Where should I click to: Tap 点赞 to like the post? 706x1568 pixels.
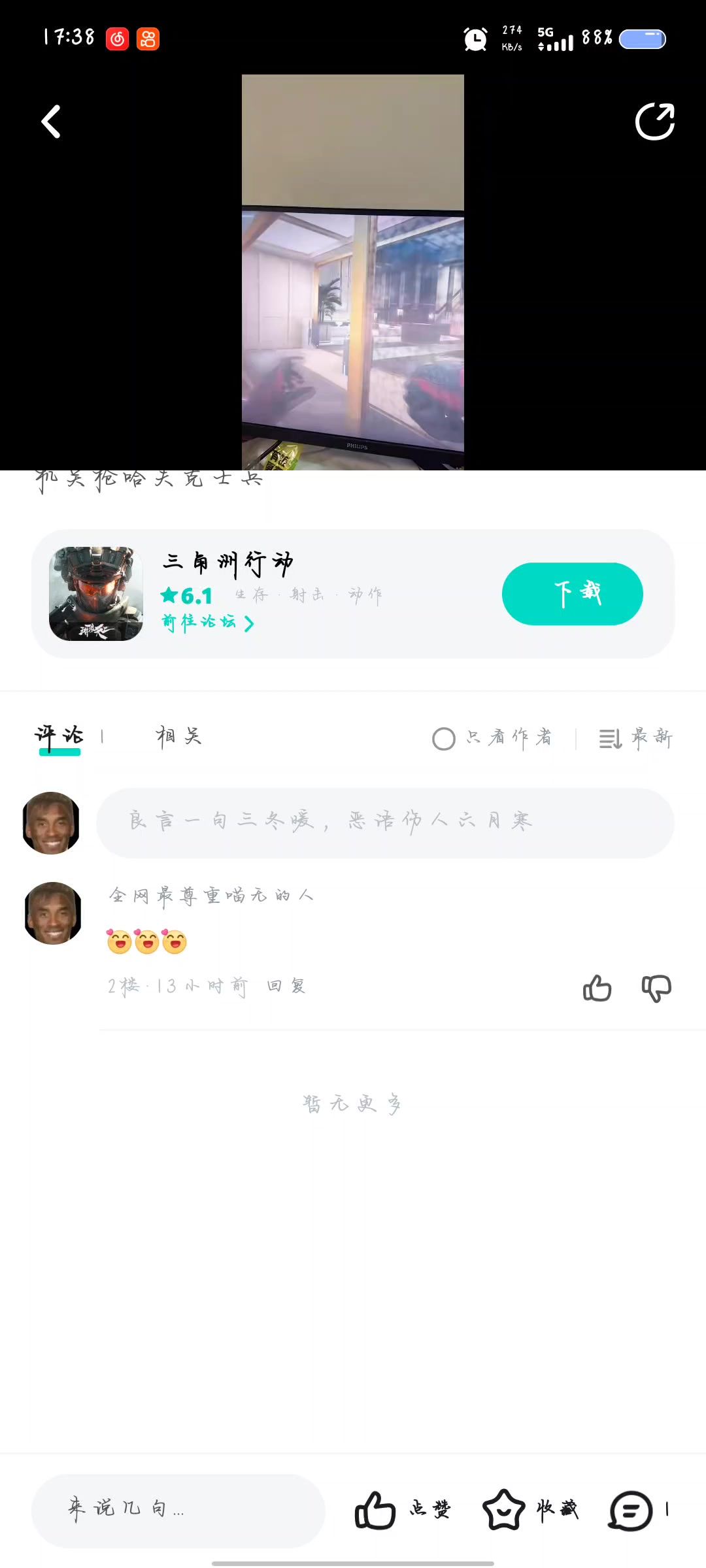(402, 1510)
